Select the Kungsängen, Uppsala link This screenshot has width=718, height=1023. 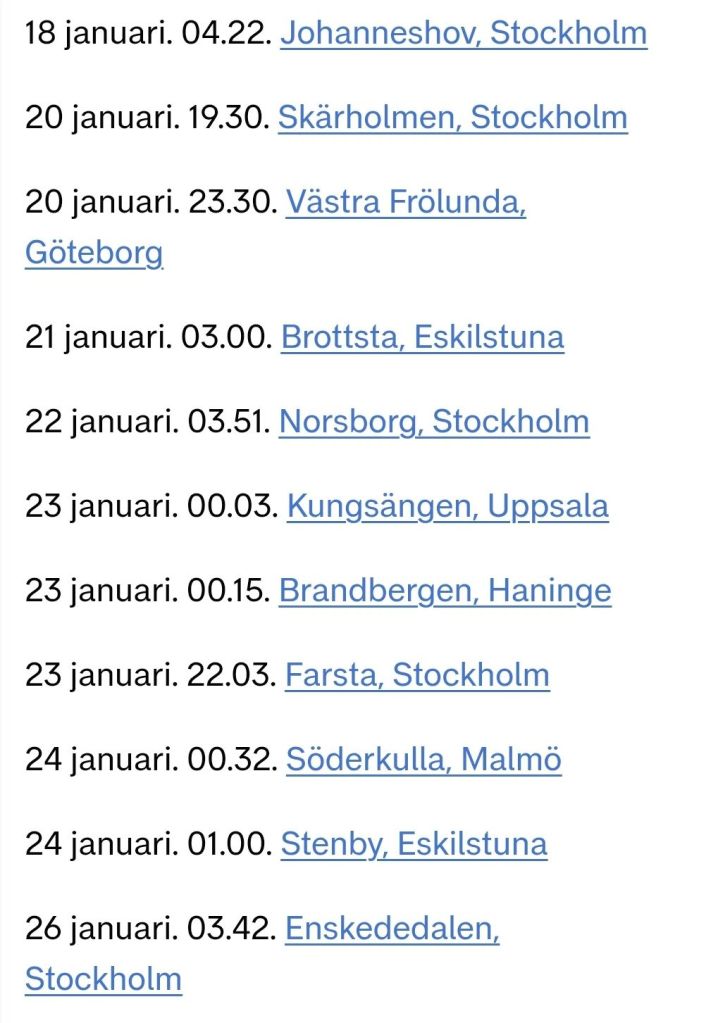(447, 506)
